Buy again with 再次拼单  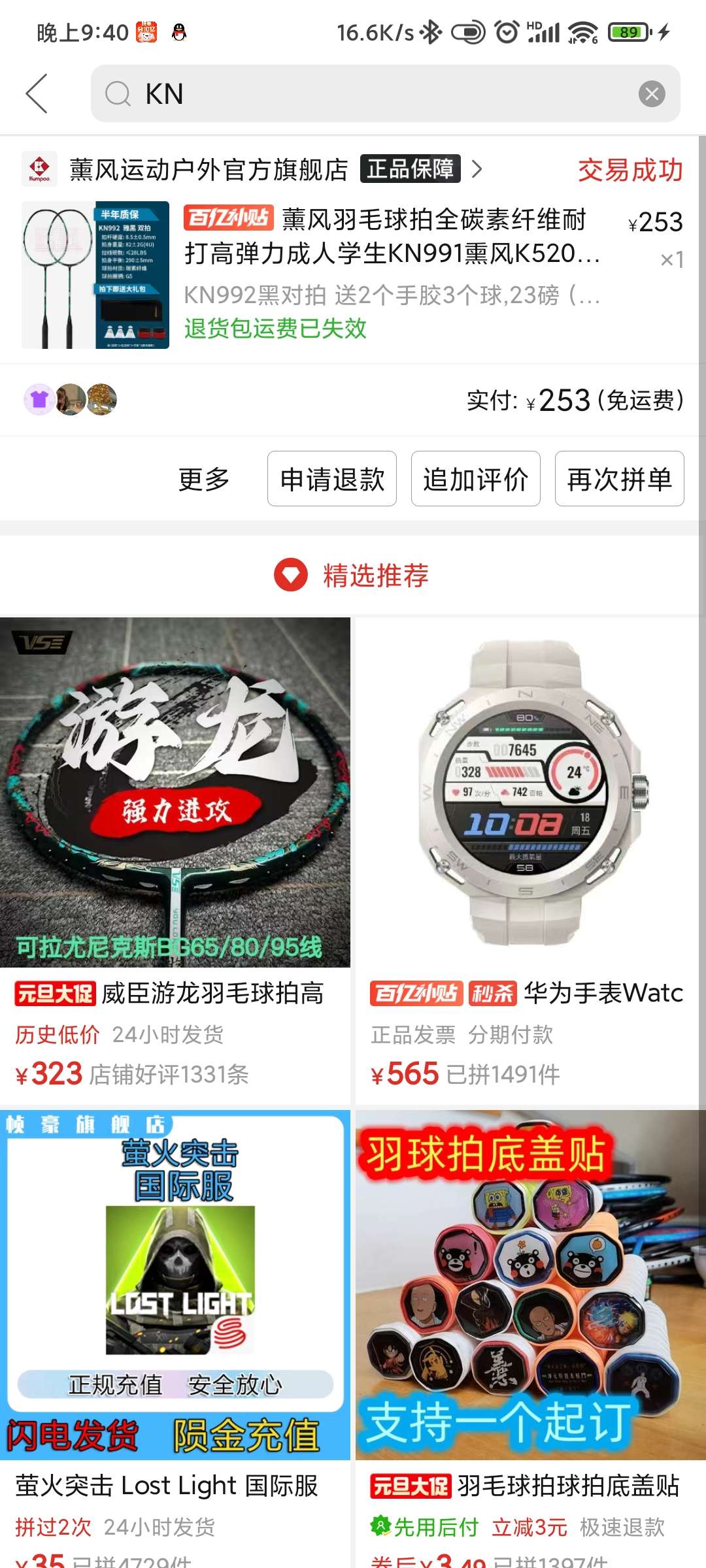coord(619,479)
